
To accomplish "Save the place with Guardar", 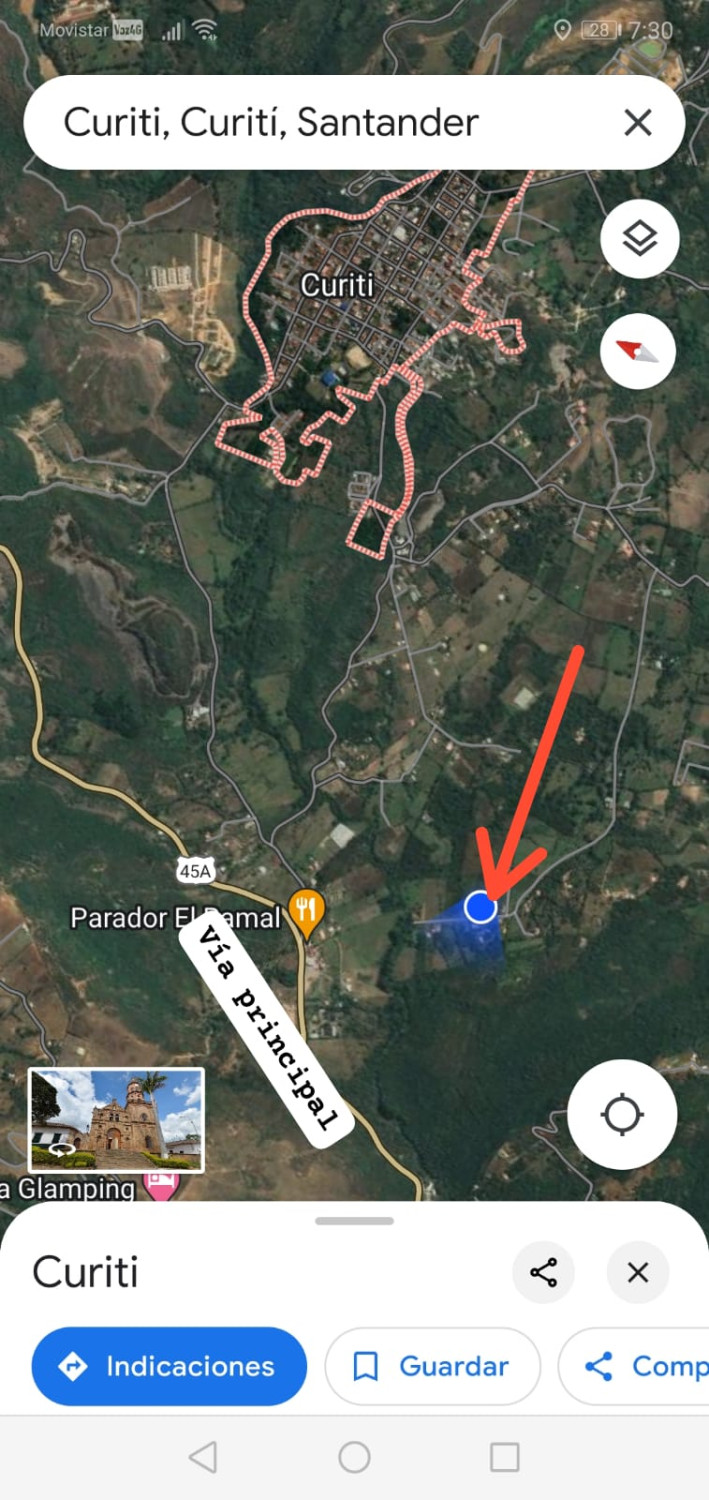I will click(x=433, y=1366).
